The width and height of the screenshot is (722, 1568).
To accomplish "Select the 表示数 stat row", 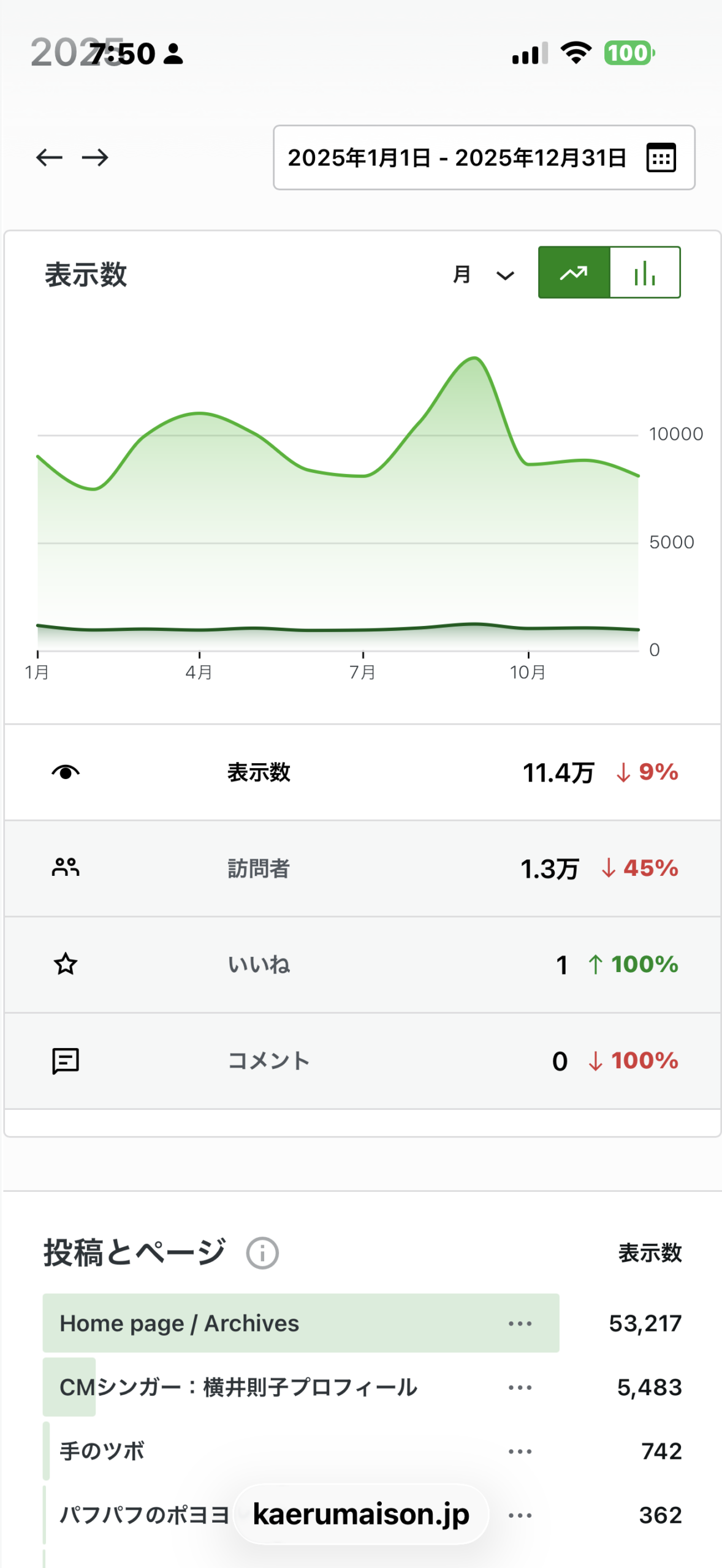I will click(x=362, y=772).
